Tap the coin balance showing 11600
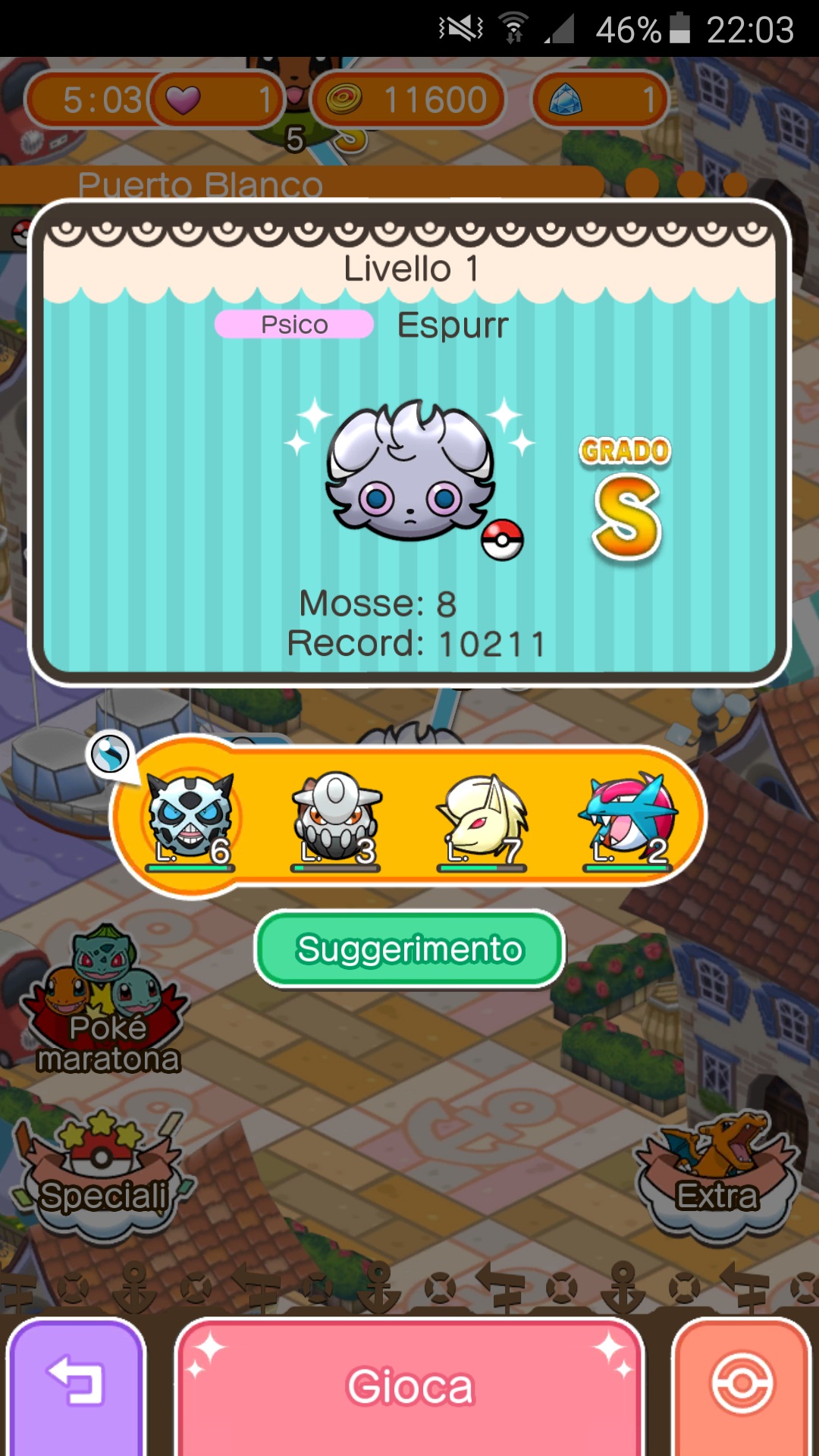The width and height of the screenshot is (819, 1456). pos(408,100)
